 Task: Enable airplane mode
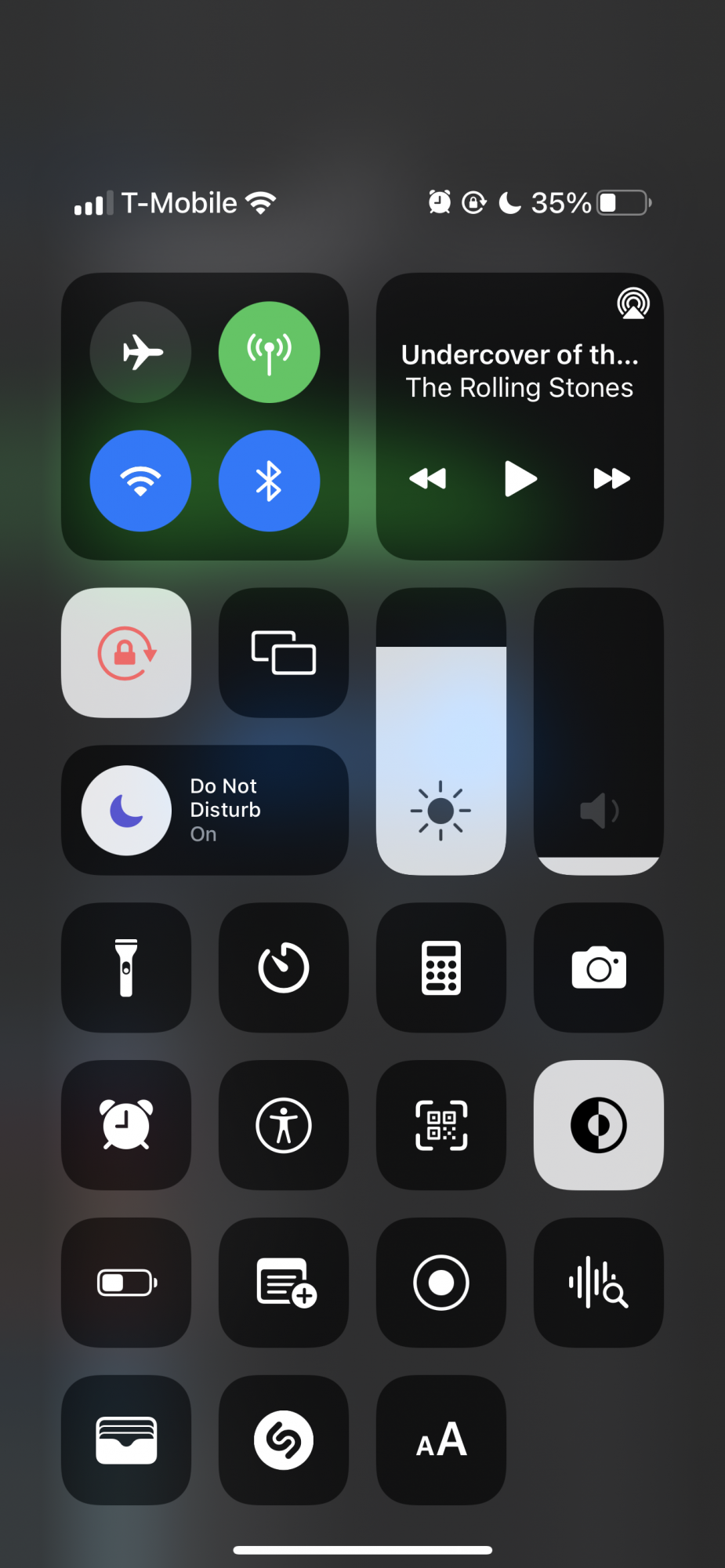point(140,352)
